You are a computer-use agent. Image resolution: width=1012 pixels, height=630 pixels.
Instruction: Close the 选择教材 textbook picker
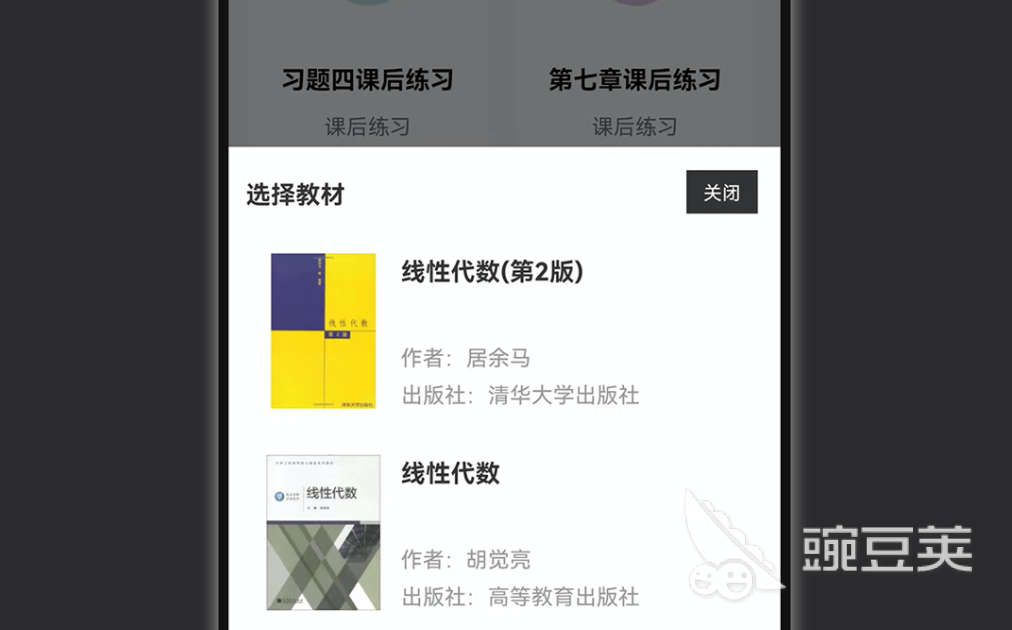pyautogui.click(x=721, y=192)
